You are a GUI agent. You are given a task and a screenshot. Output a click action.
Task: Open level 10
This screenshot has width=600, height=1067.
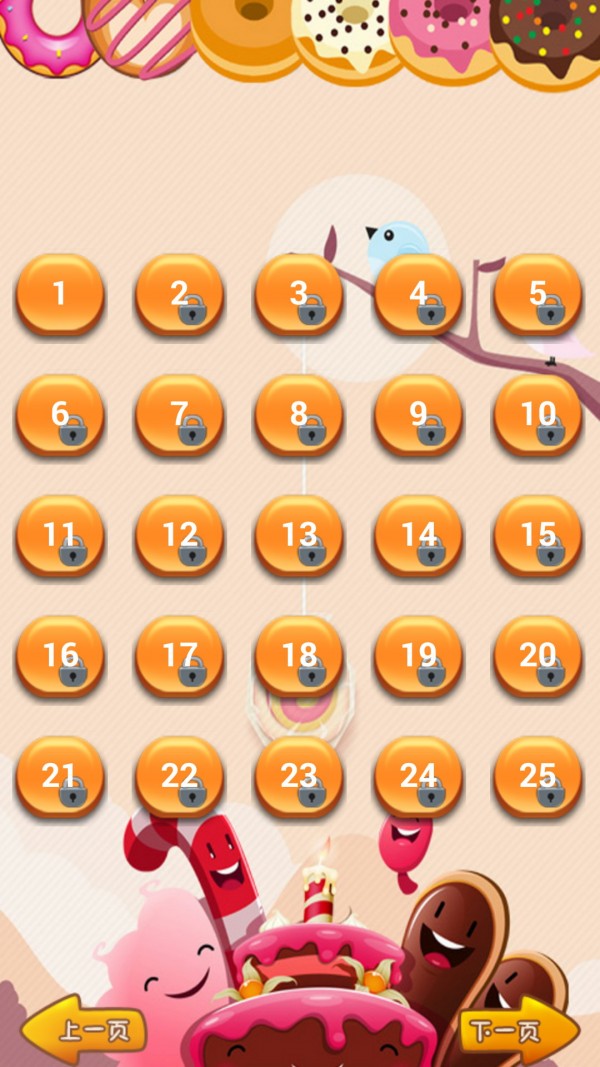538,415
